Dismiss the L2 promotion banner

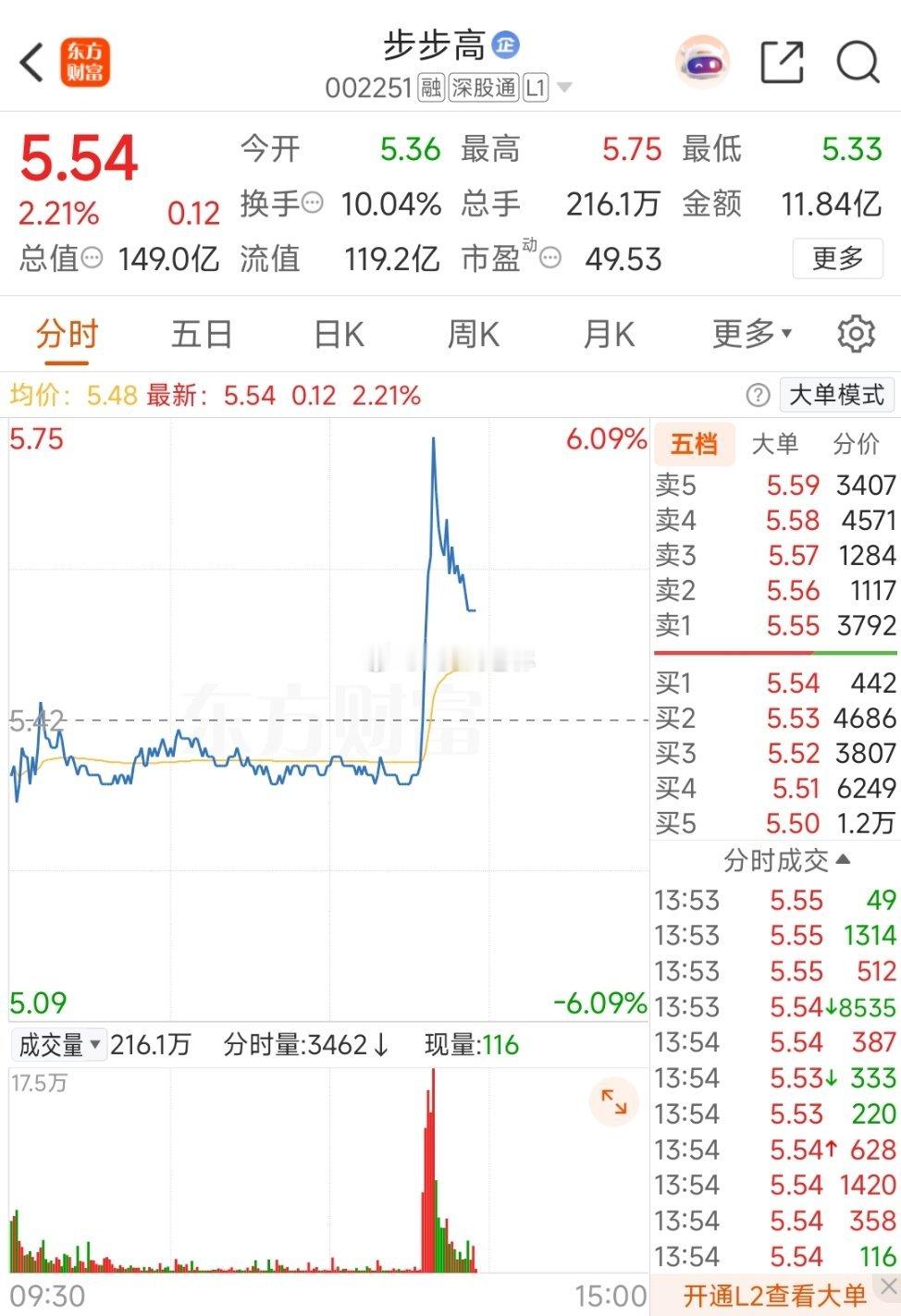(888, 1285)
